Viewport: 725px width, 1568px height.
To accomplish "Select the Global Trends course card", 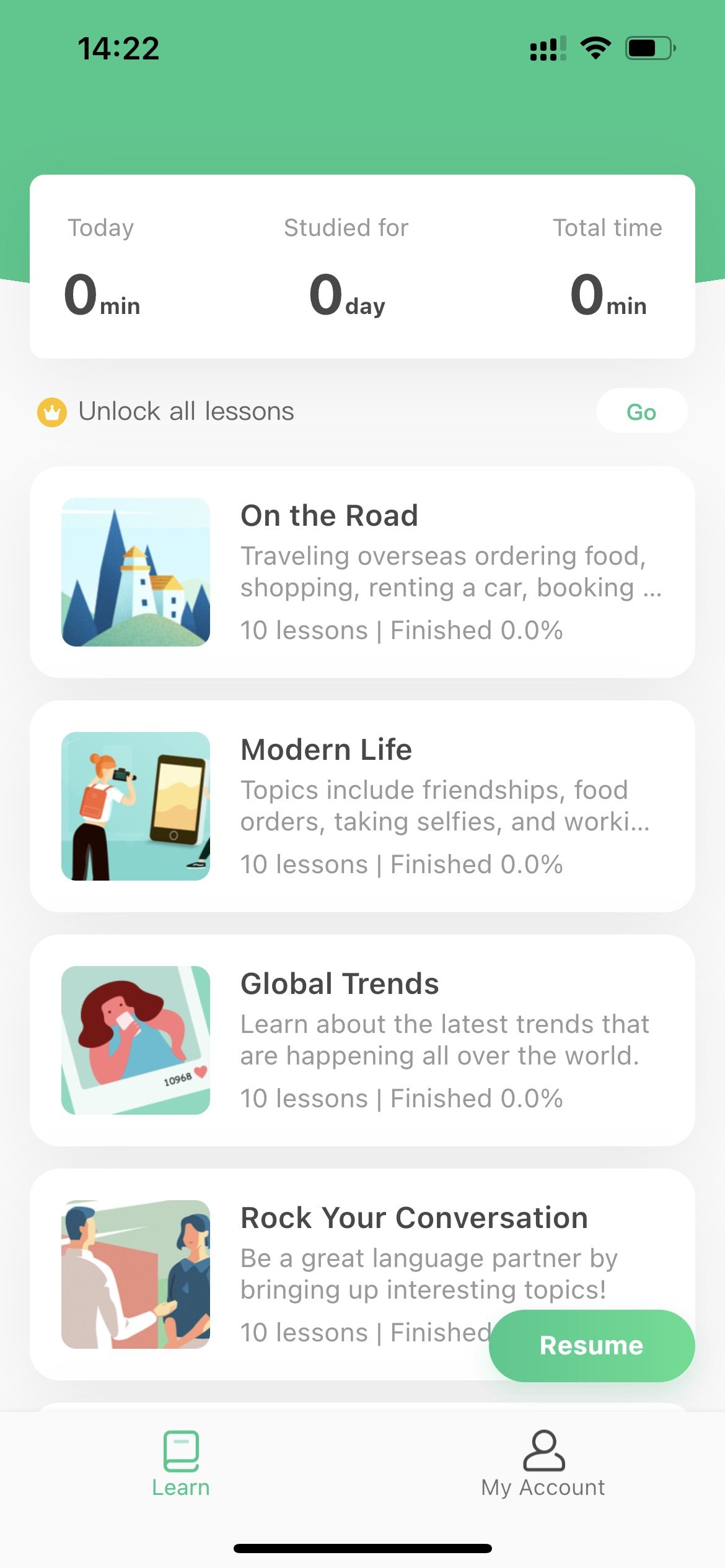I will [362, 1040].
